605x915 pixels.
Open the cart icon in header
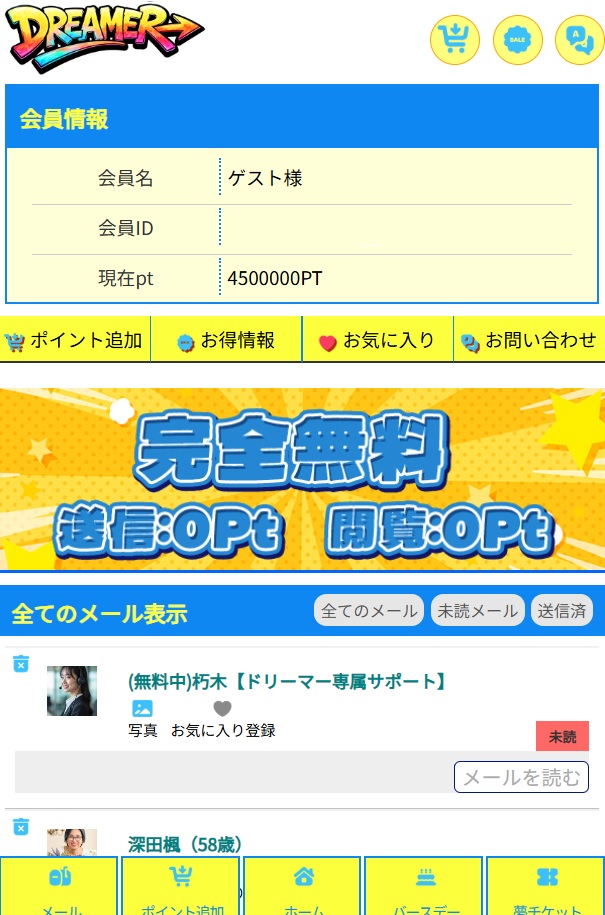(x=455, y=41)
